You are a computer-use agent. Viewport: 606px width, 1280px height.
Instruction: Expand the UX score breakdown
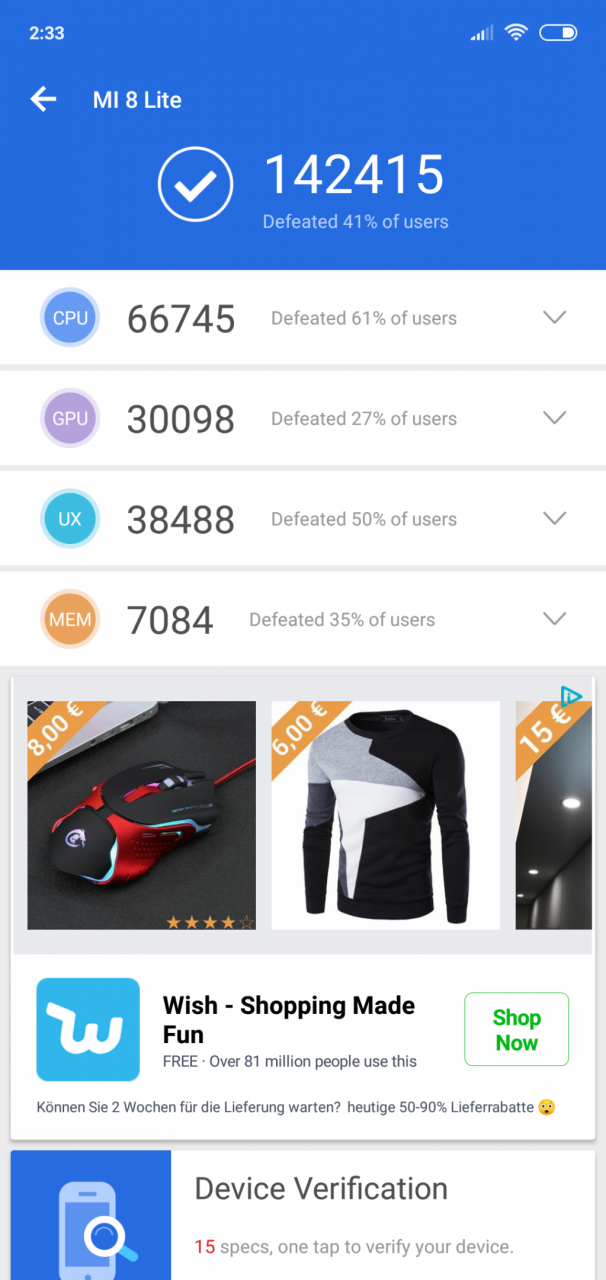point(554,518)
